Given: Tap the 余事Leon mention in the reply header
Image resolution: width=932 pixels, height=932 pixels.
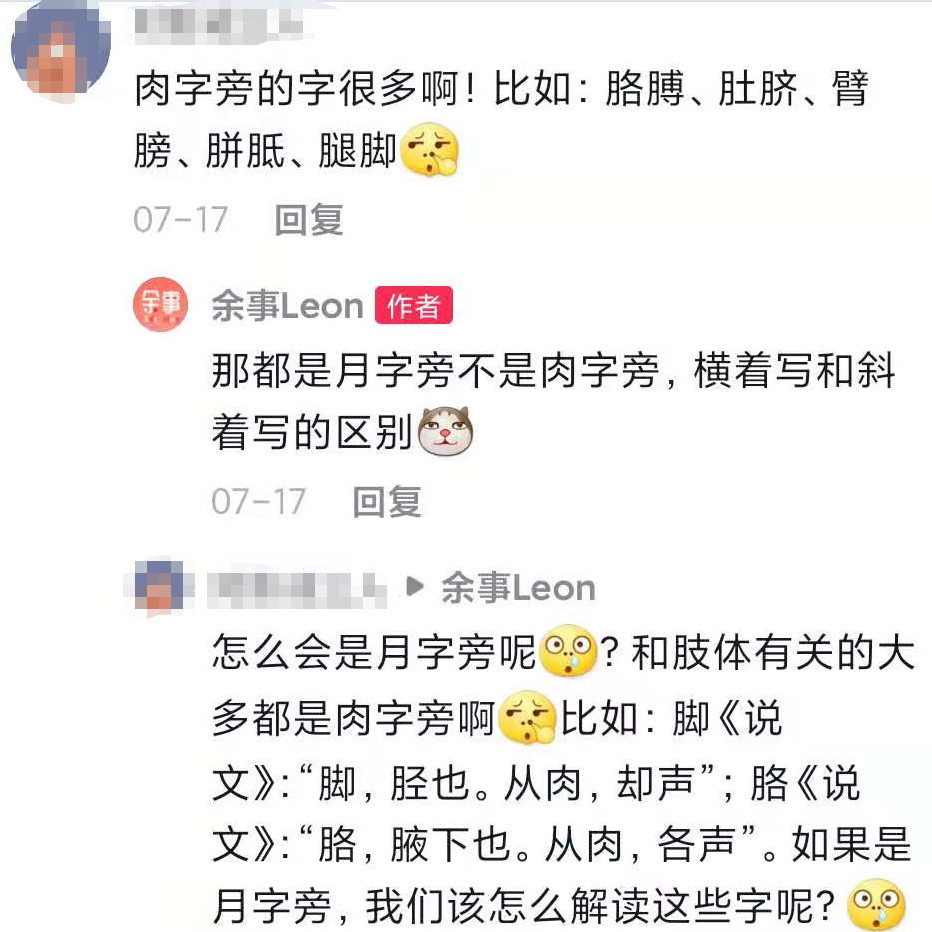Looking at the screenshot, I should pyautogui.click(x=518, y=588).
